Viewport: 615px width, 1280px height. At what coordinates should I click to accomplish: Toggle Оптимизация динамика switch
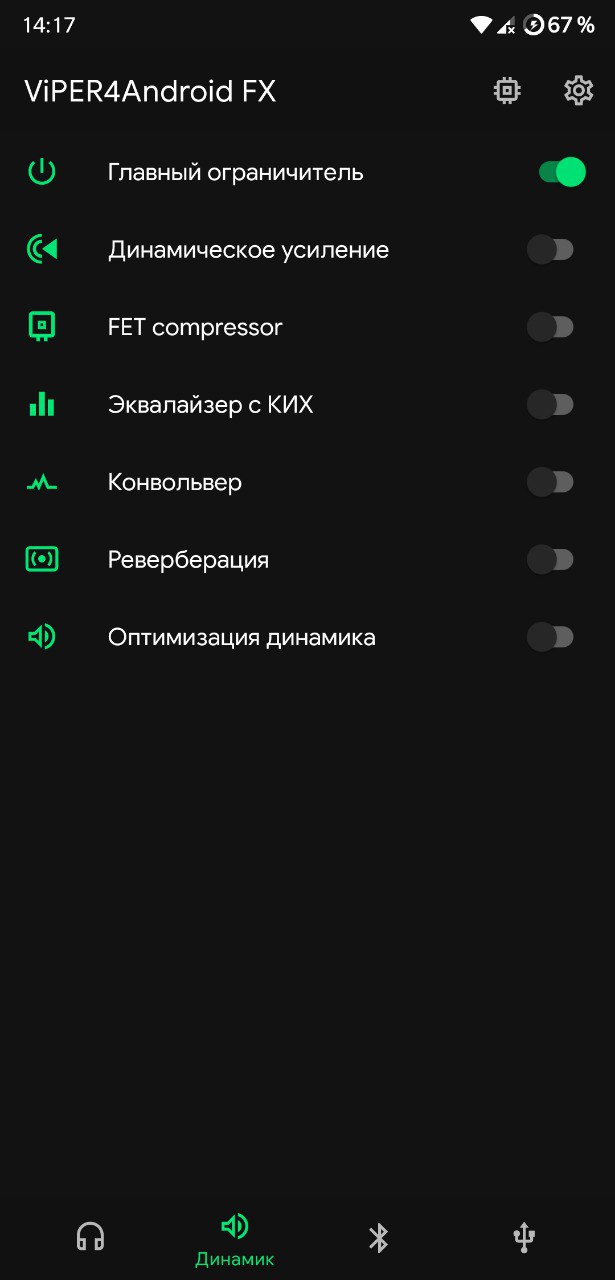coord(551,637)
